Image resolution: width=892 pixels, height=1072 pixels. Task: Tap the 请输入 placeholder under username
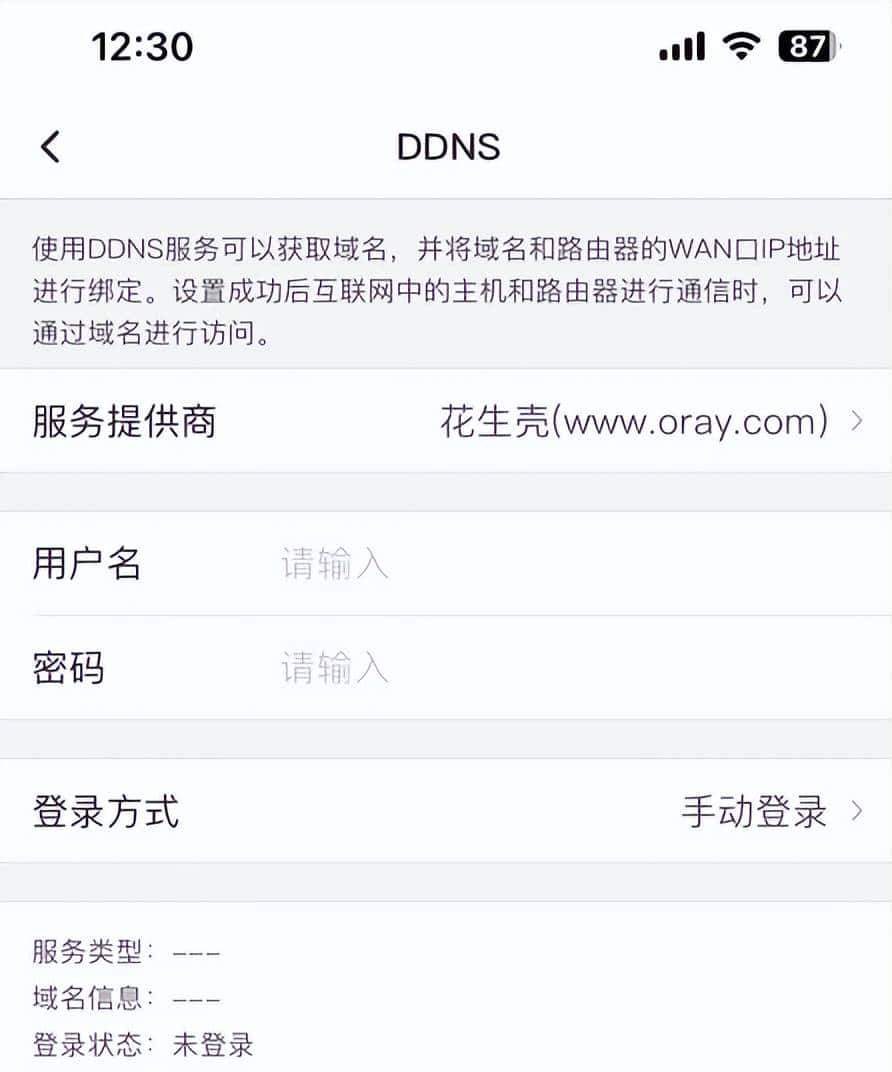pyautogui.click(x=333, y=563)
